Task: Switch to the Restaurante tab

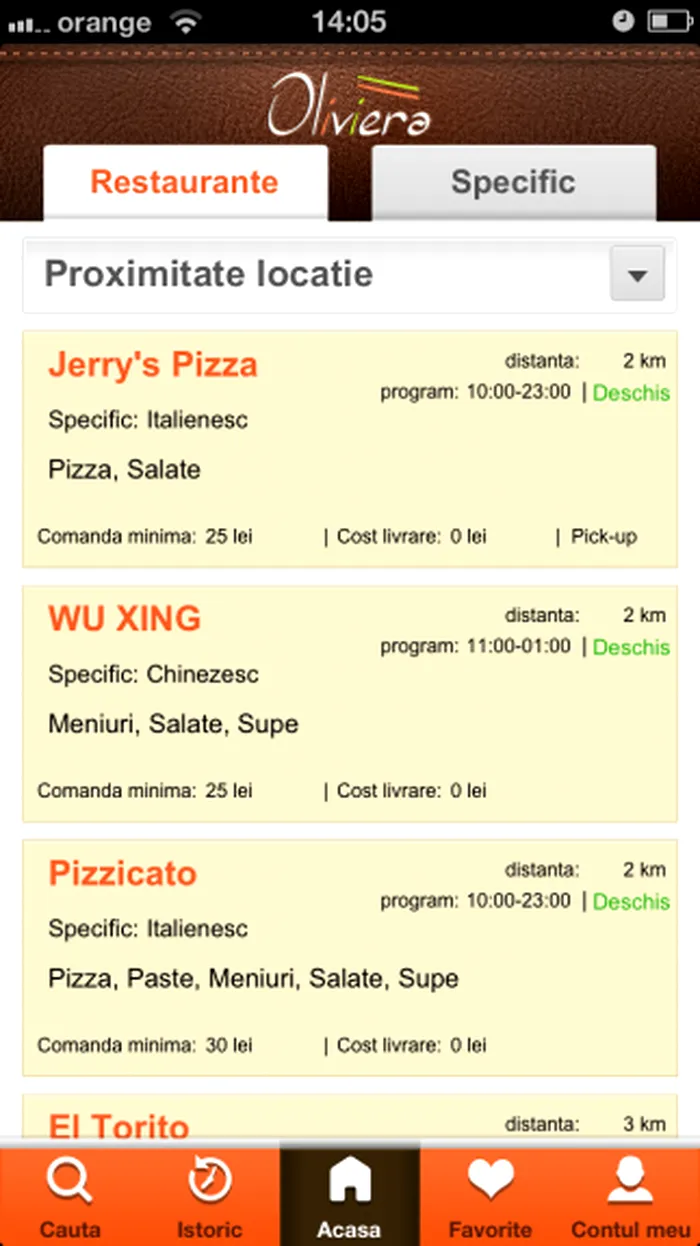Action: pos(185,183)
